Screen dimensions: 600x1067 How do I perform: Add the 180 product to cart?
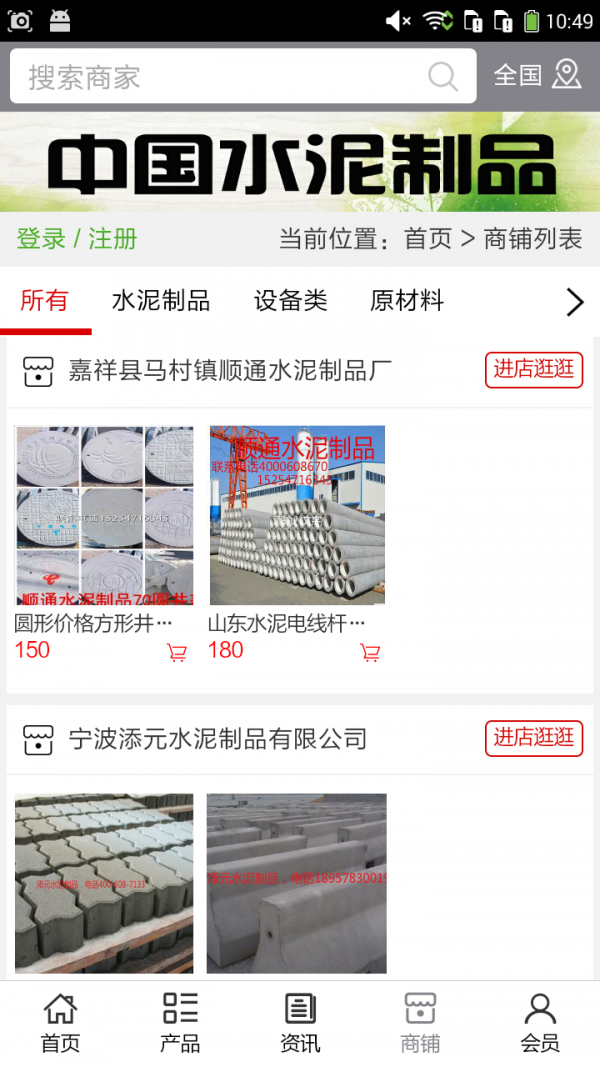tap(370, 653)
